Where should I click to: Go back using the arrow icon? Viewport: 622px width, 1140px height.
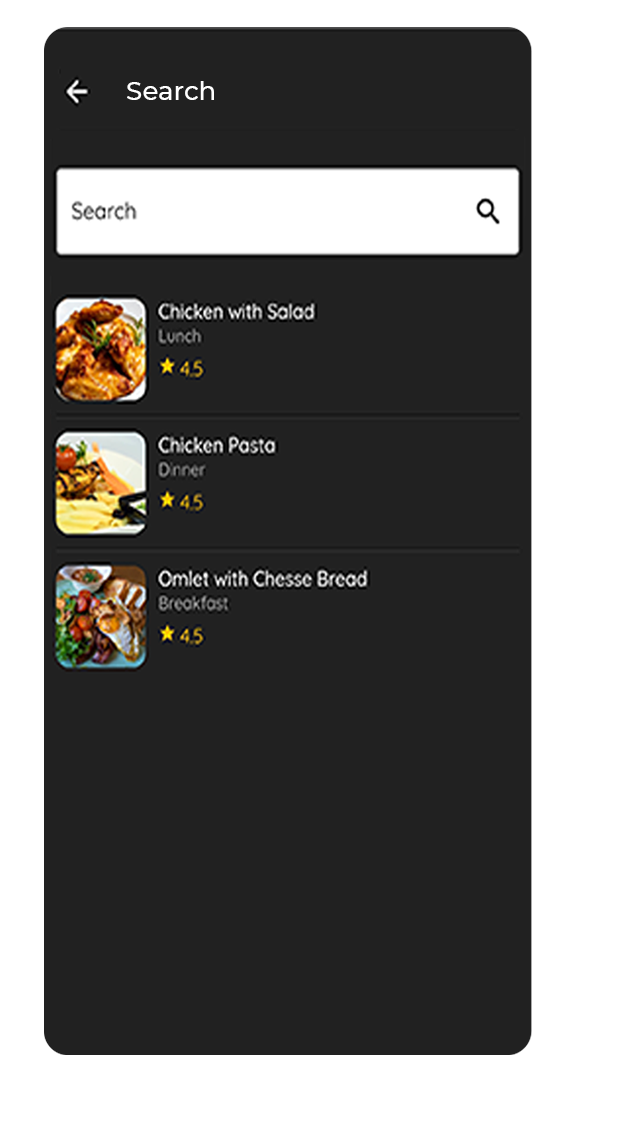[77, 92]
